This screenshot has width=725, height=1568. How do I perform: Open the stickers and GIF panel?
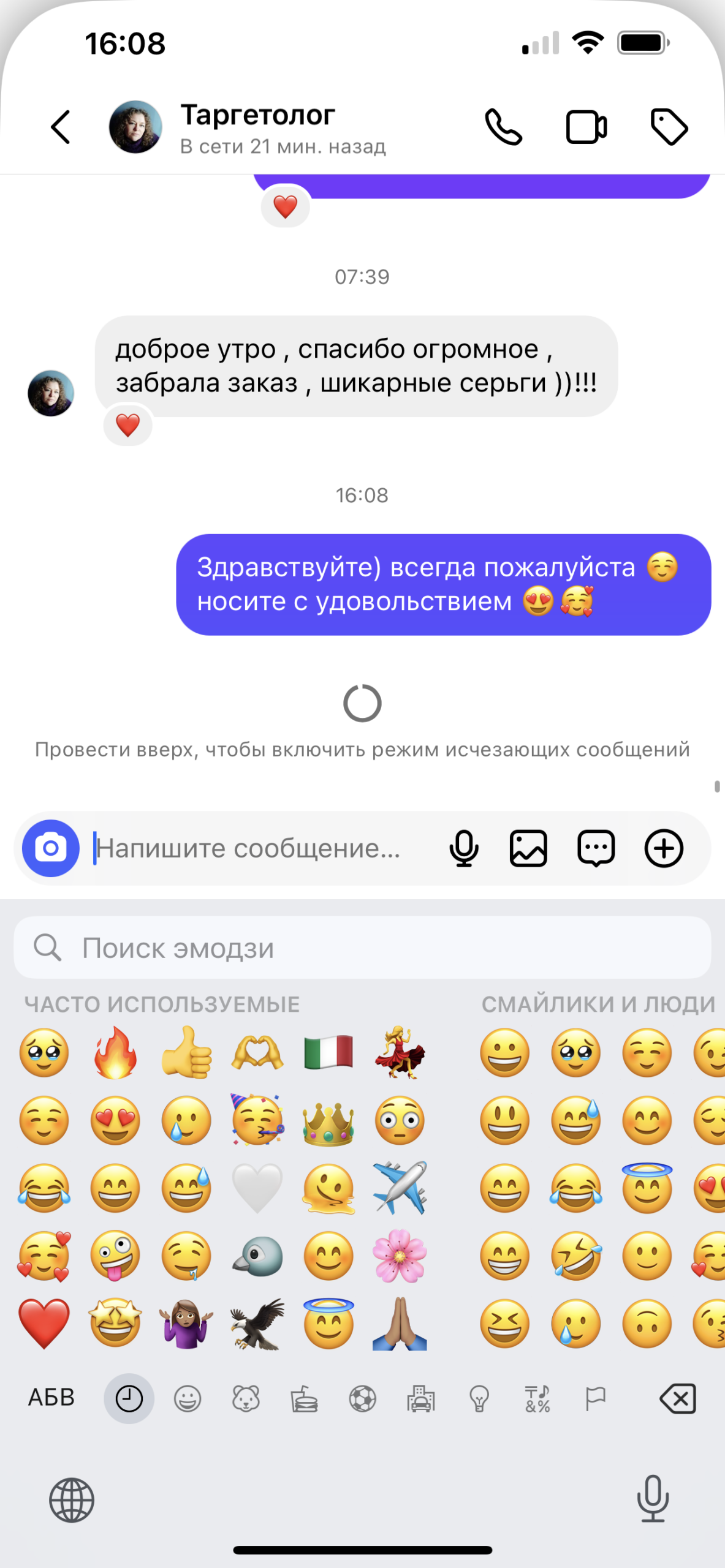pos(596,848)
